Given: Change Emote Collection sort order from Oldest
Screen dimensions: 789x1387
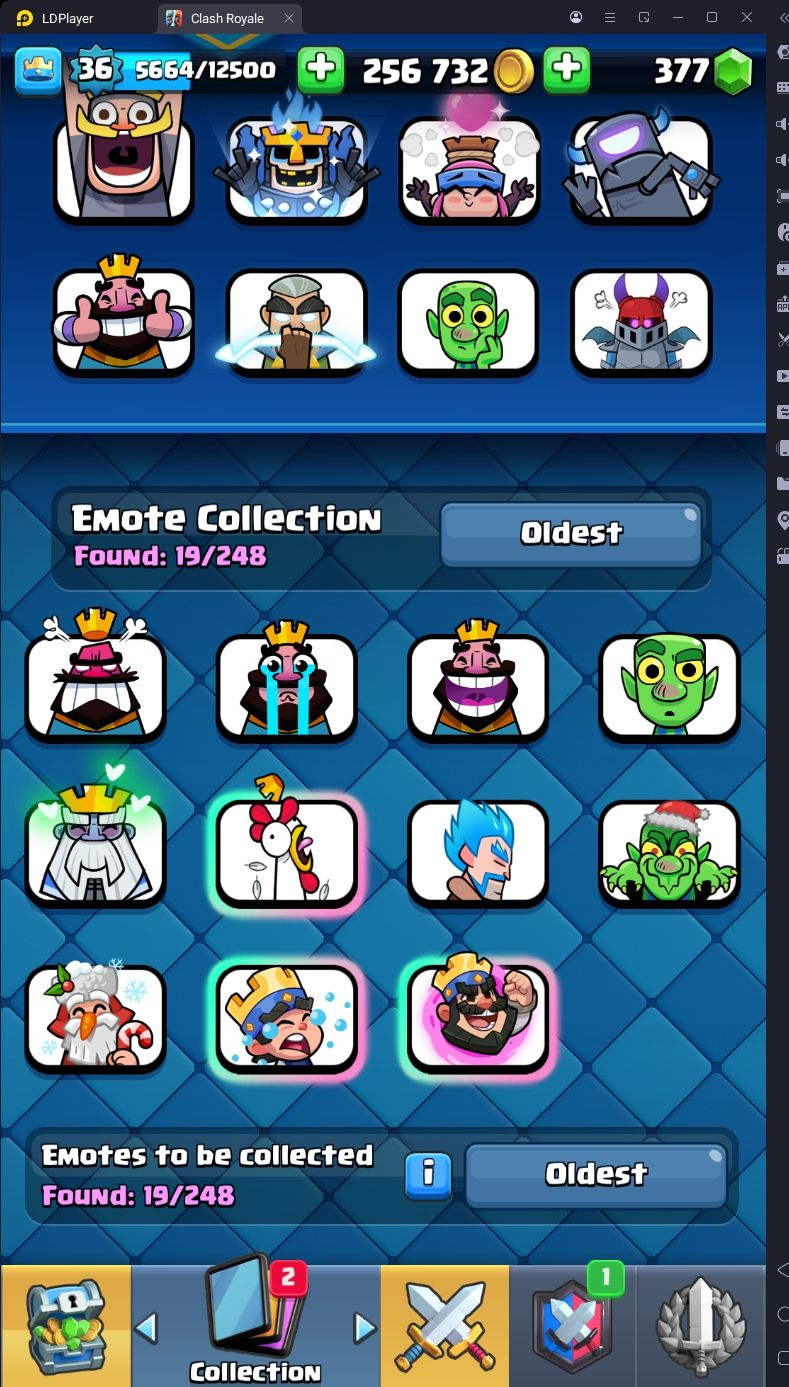Looking at the screenshot, I should tap(570, 534).
